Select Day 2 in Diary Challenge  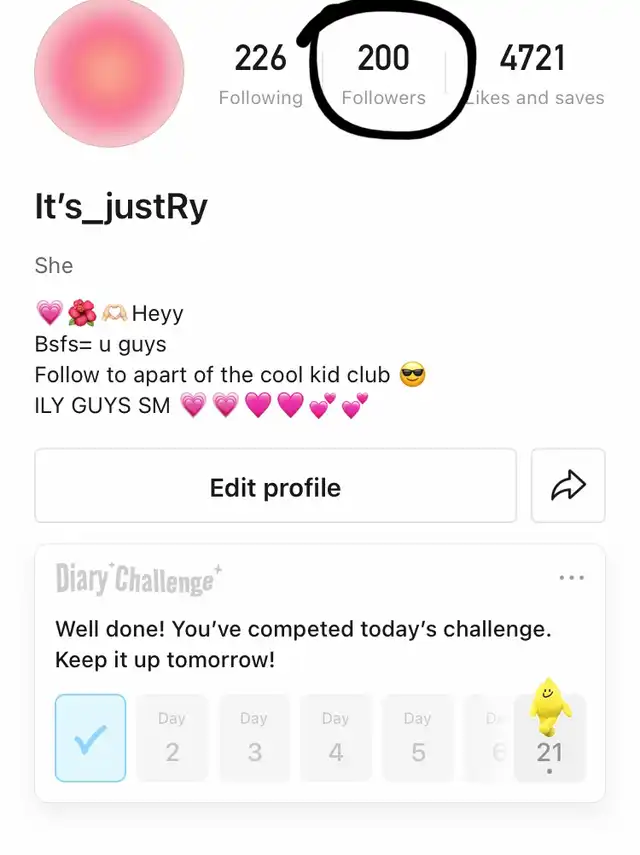coord(172,738)
